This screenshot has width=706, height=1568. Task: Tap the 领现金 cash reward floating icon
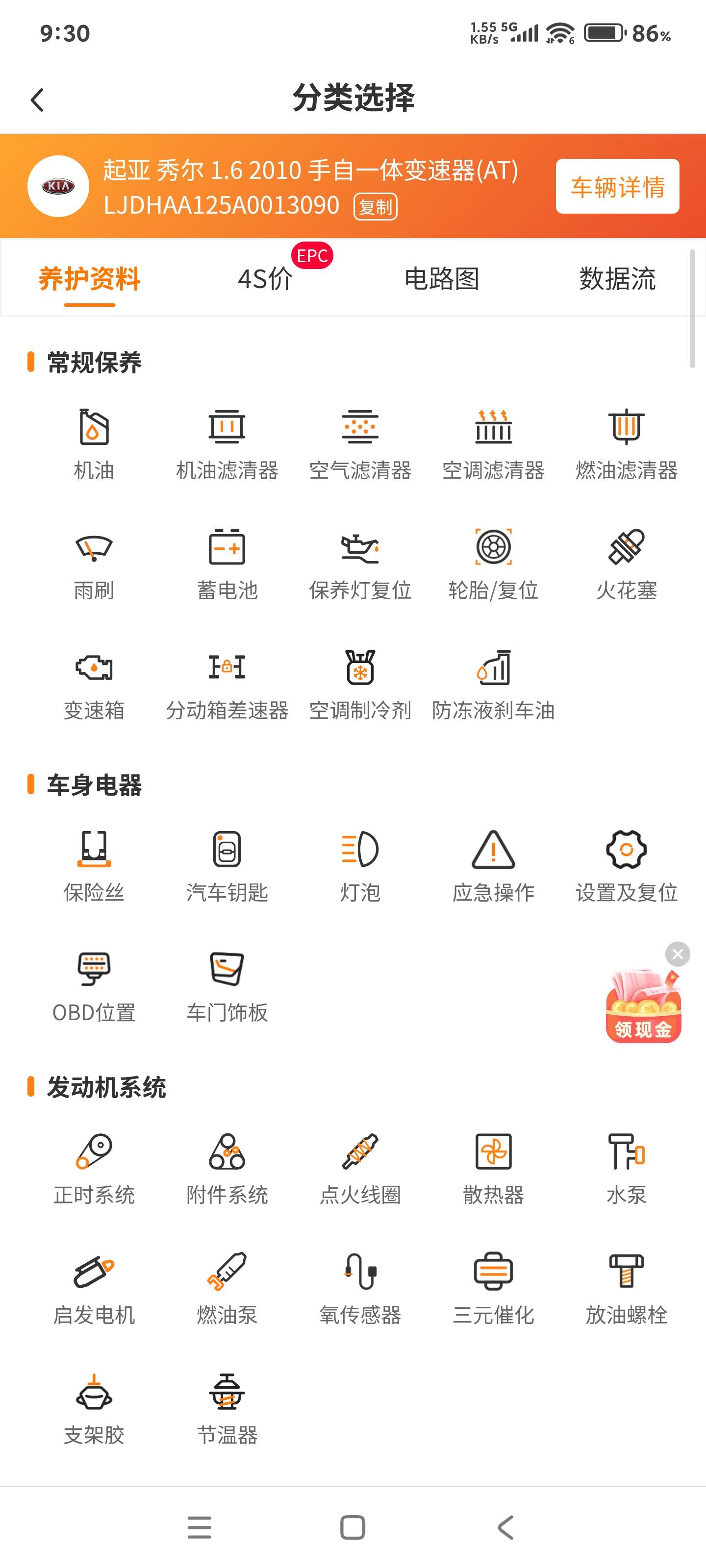(643, 1008)
